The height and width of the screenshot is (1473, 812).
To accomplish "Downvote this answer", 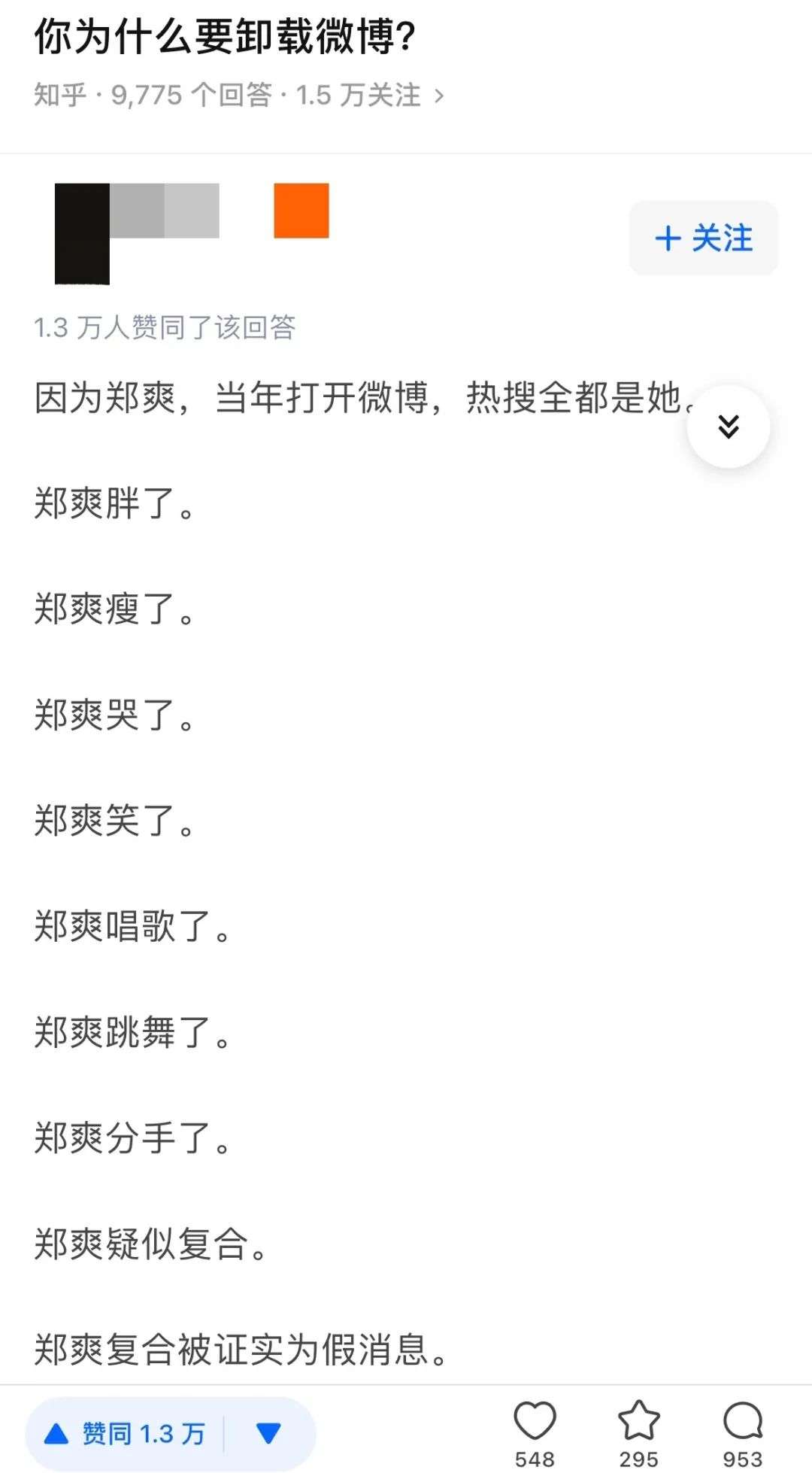I will (x=268, y=1433).
